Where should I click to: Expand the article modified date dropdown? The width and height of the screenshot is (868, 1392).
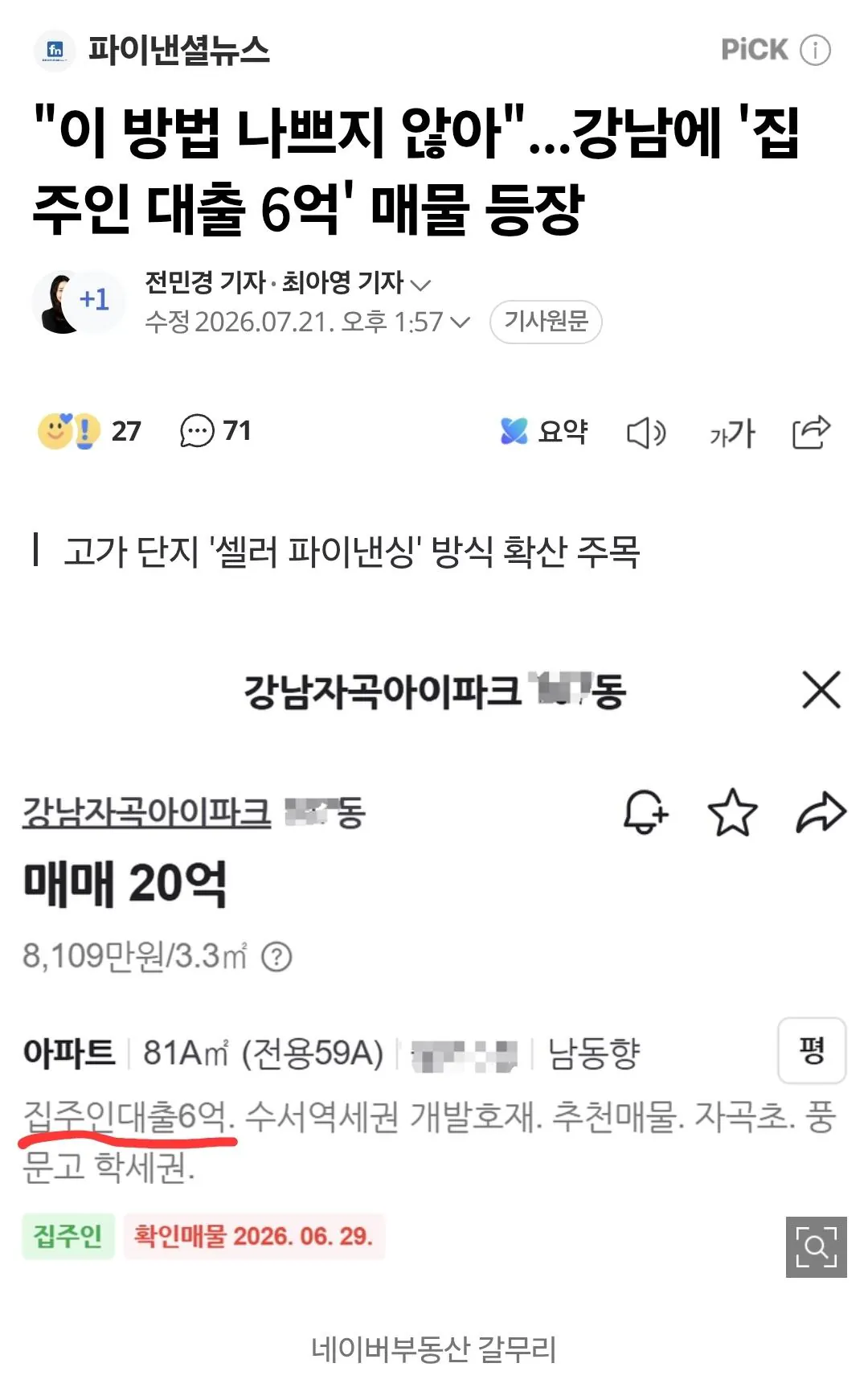click(460, 322)
